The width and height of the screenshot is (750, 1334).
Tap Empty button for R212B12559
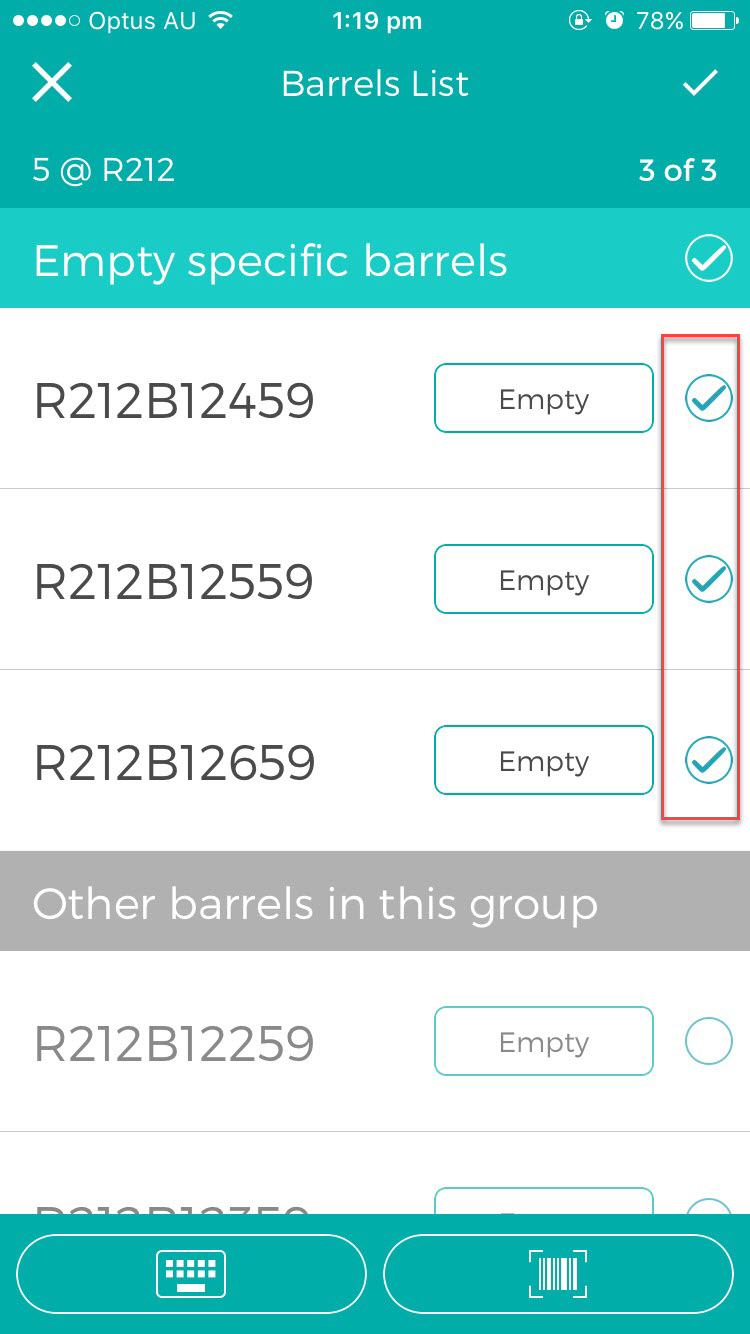pyautogui.click(x=544, y=579)
